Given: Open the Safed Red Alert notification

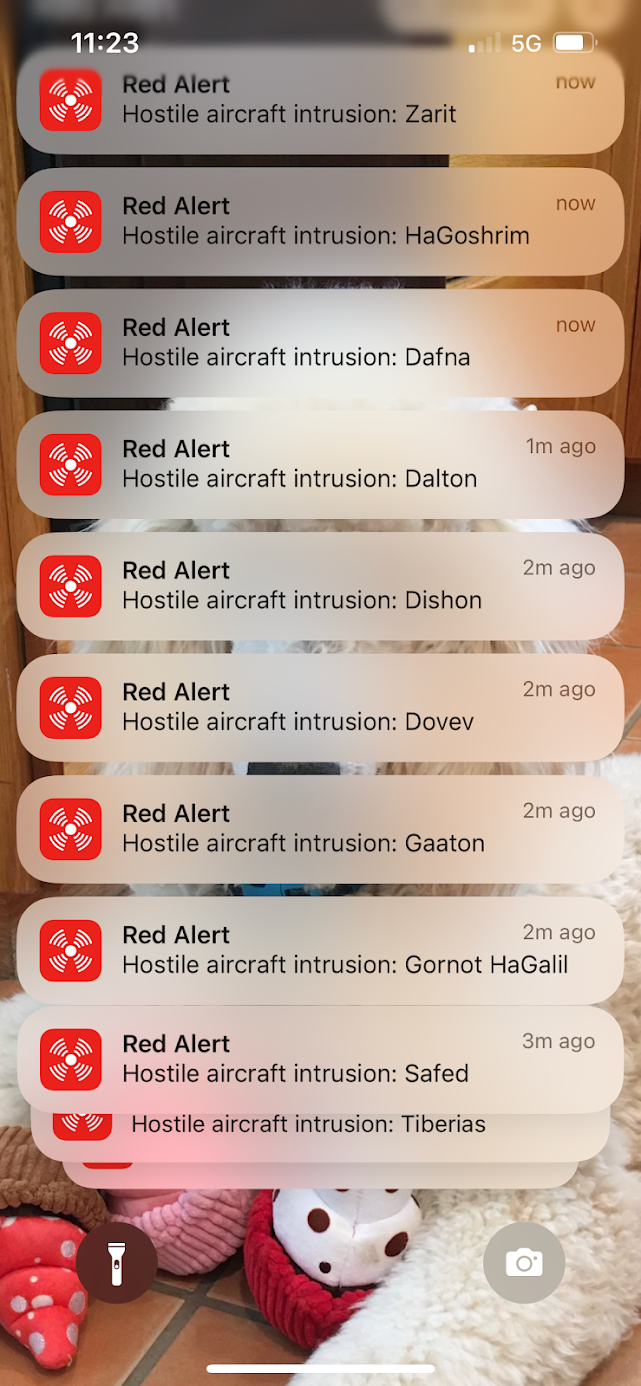Looking at the screenshot, I should point(320,1059).
